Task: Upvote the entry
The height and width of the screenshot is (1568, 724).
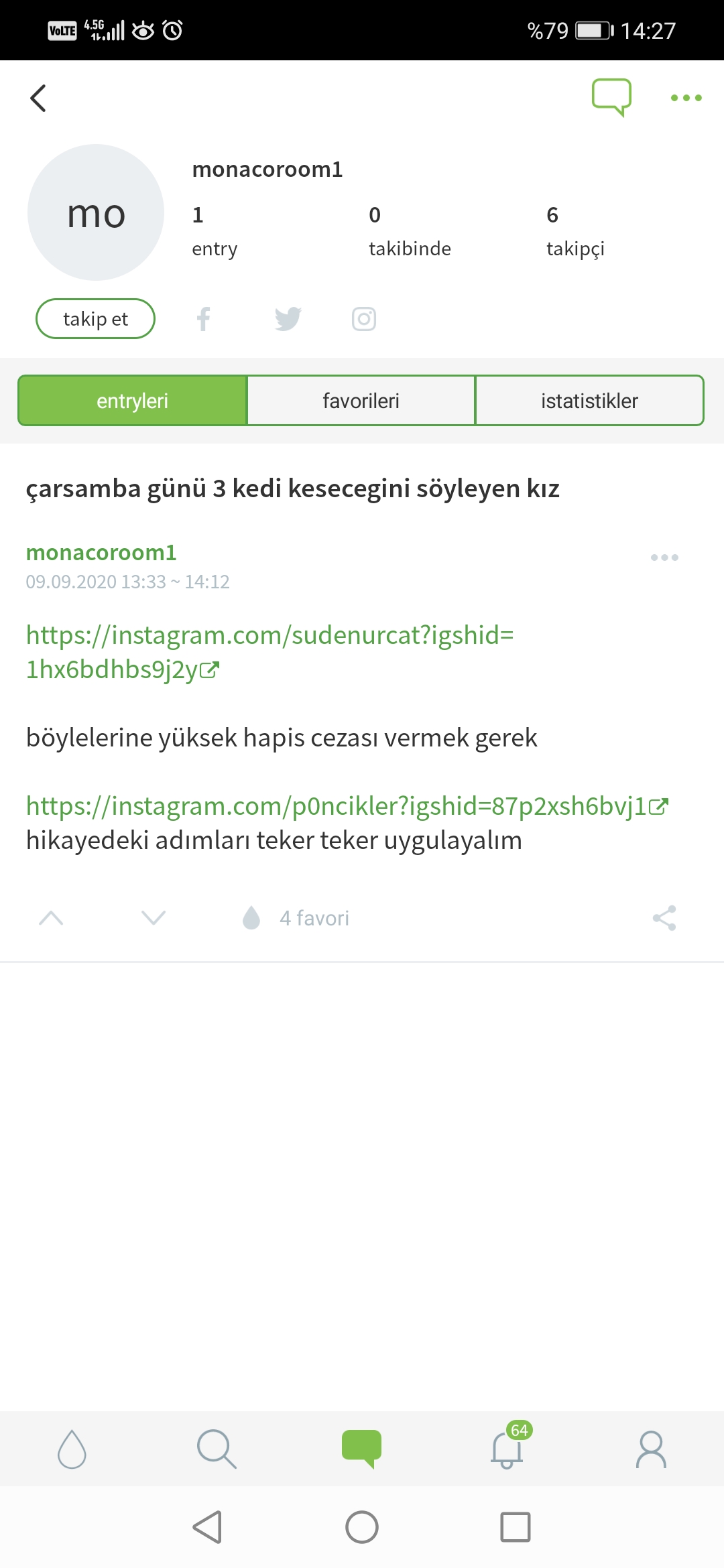Action: pyautogui.click(x=52, y=918)
